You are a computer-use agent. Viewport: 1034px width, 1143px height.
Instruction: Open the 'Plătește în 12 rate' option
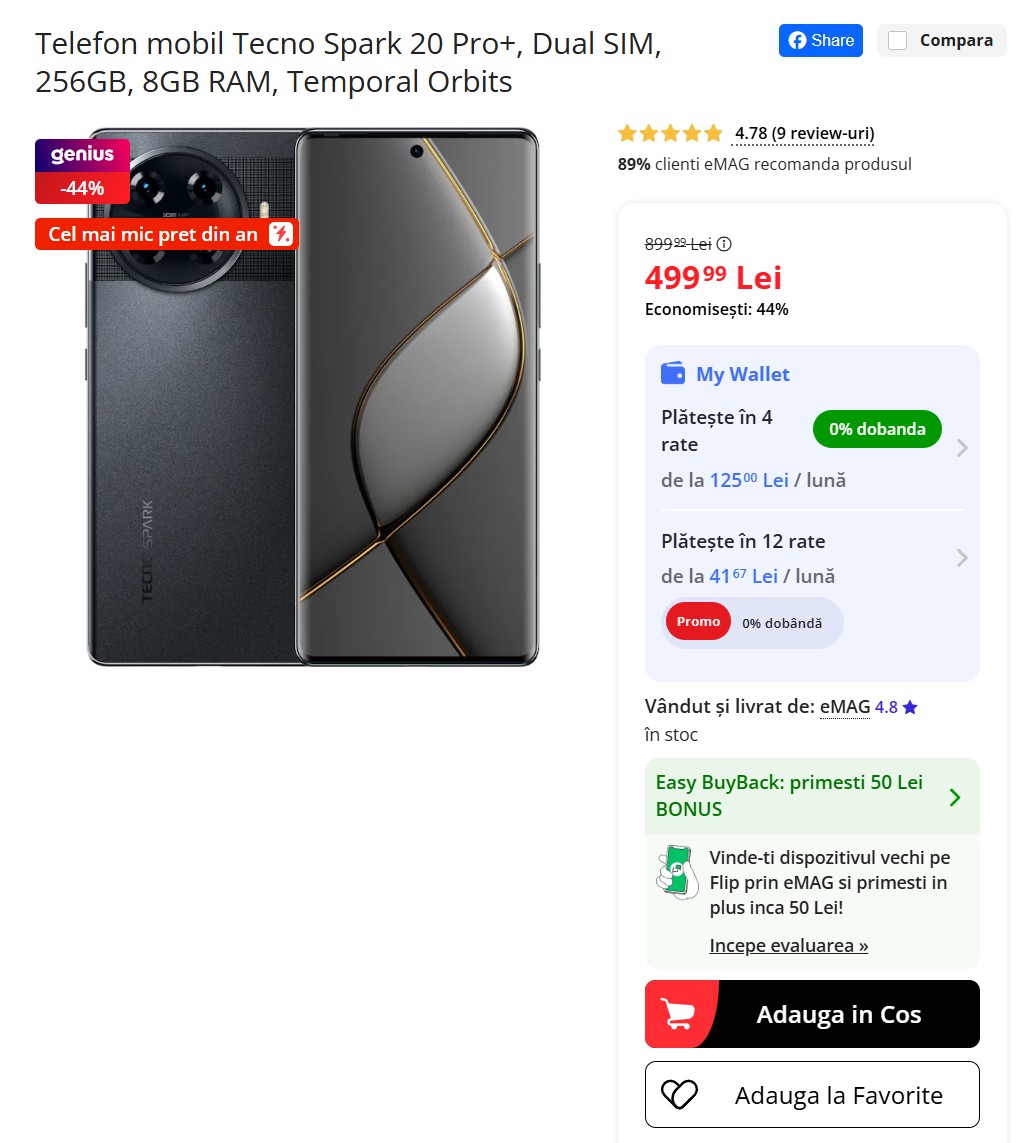[x=811, y=558]
